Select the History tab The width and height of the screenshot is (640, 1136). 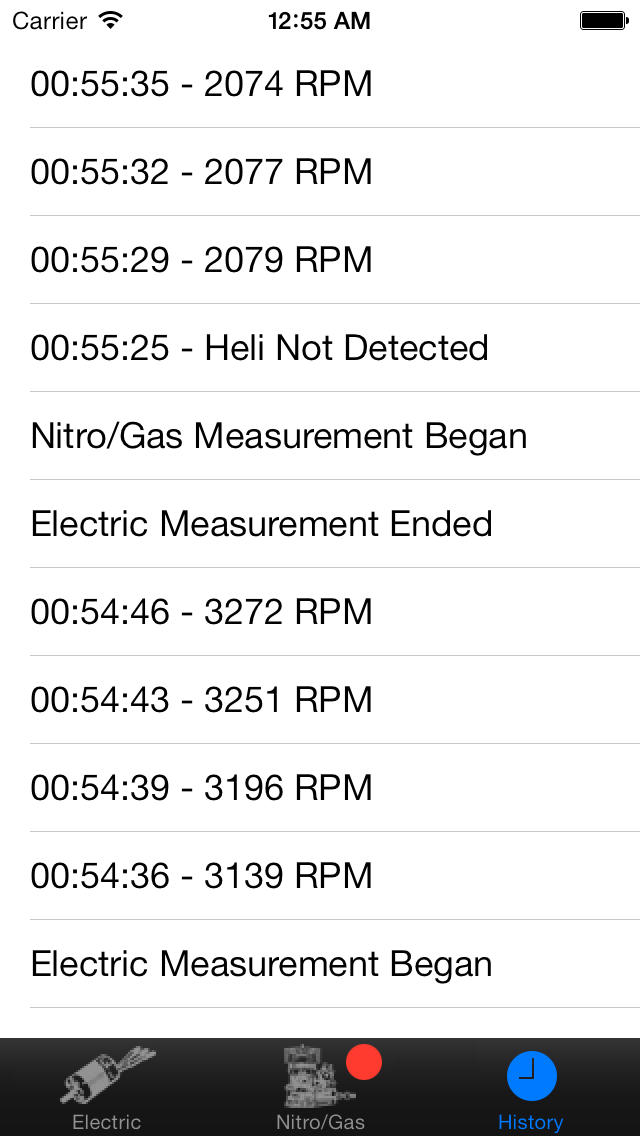click(x=531, y=1087)
